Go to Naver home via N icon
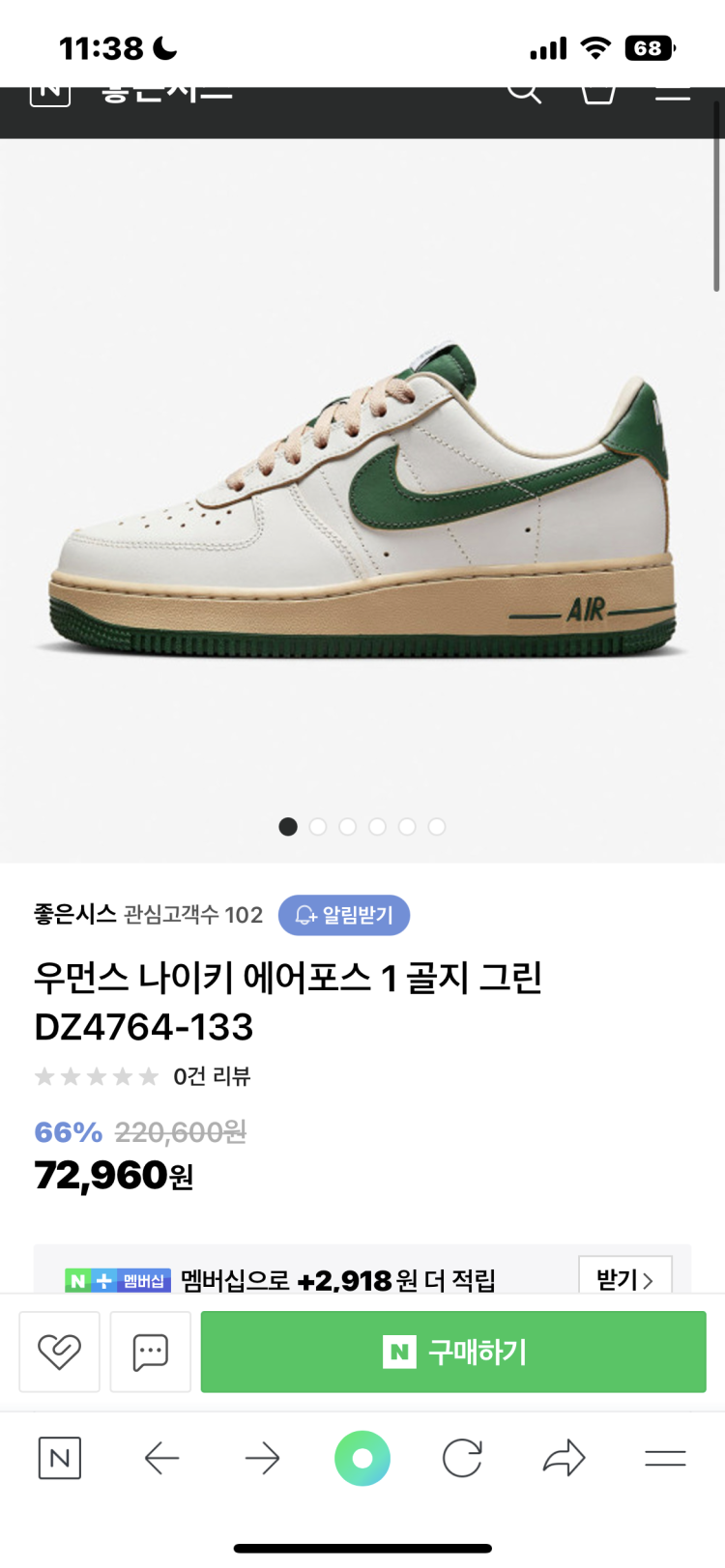Viewport: 725px width, 1568px height. pos(59,1458)
